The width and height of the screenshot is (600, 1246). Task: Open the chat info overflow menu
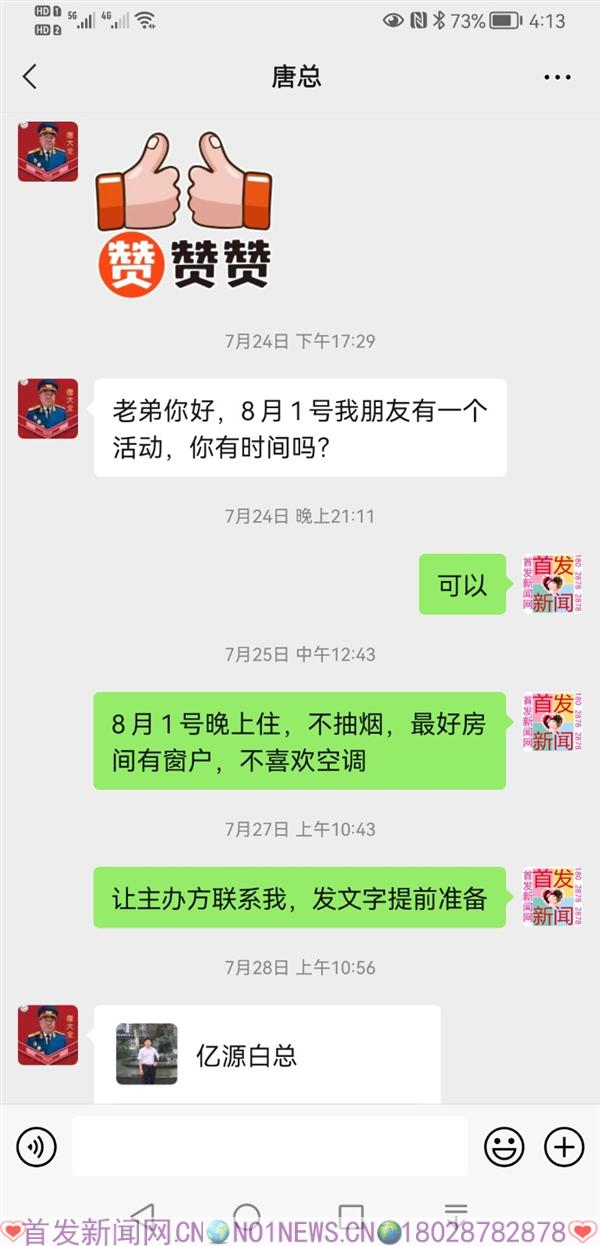pos(557,77)
